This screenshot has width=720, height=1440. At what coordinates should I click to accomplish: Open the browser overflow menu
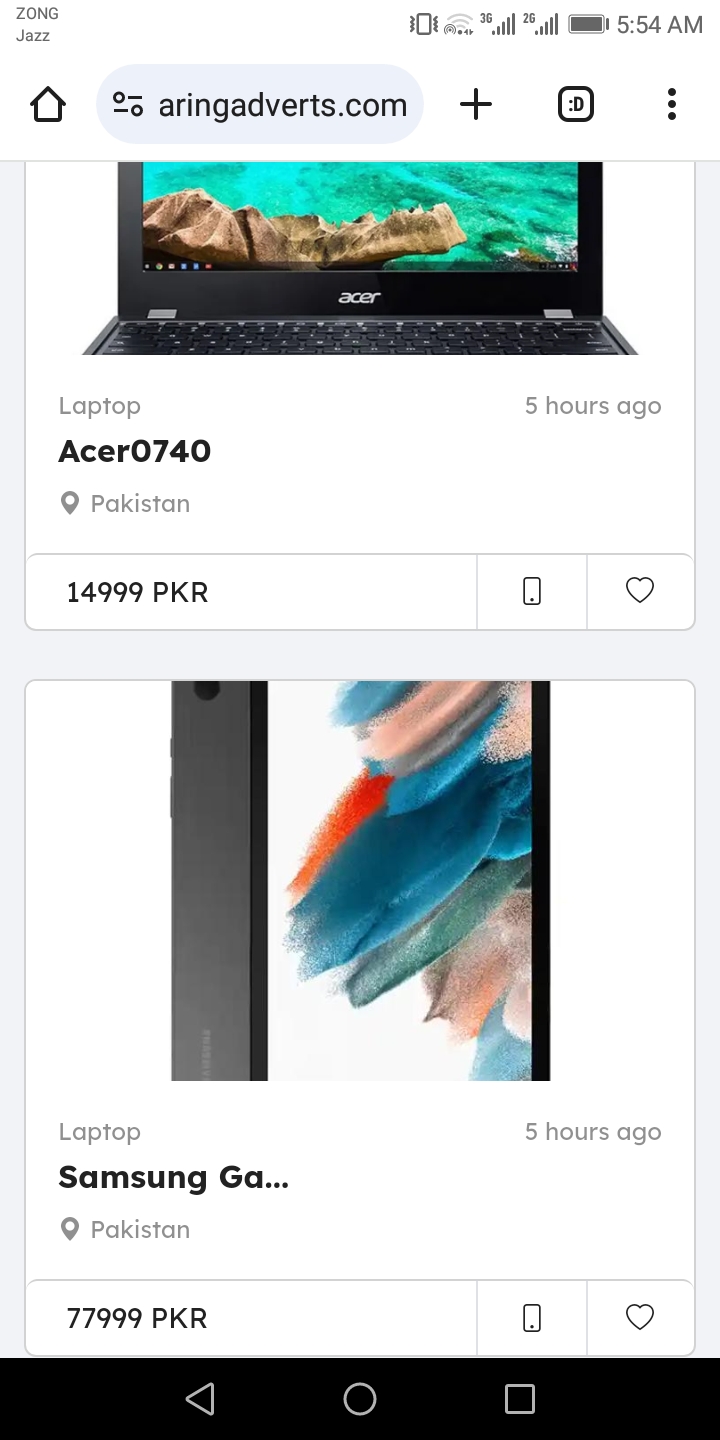click(x=671, y=104)
